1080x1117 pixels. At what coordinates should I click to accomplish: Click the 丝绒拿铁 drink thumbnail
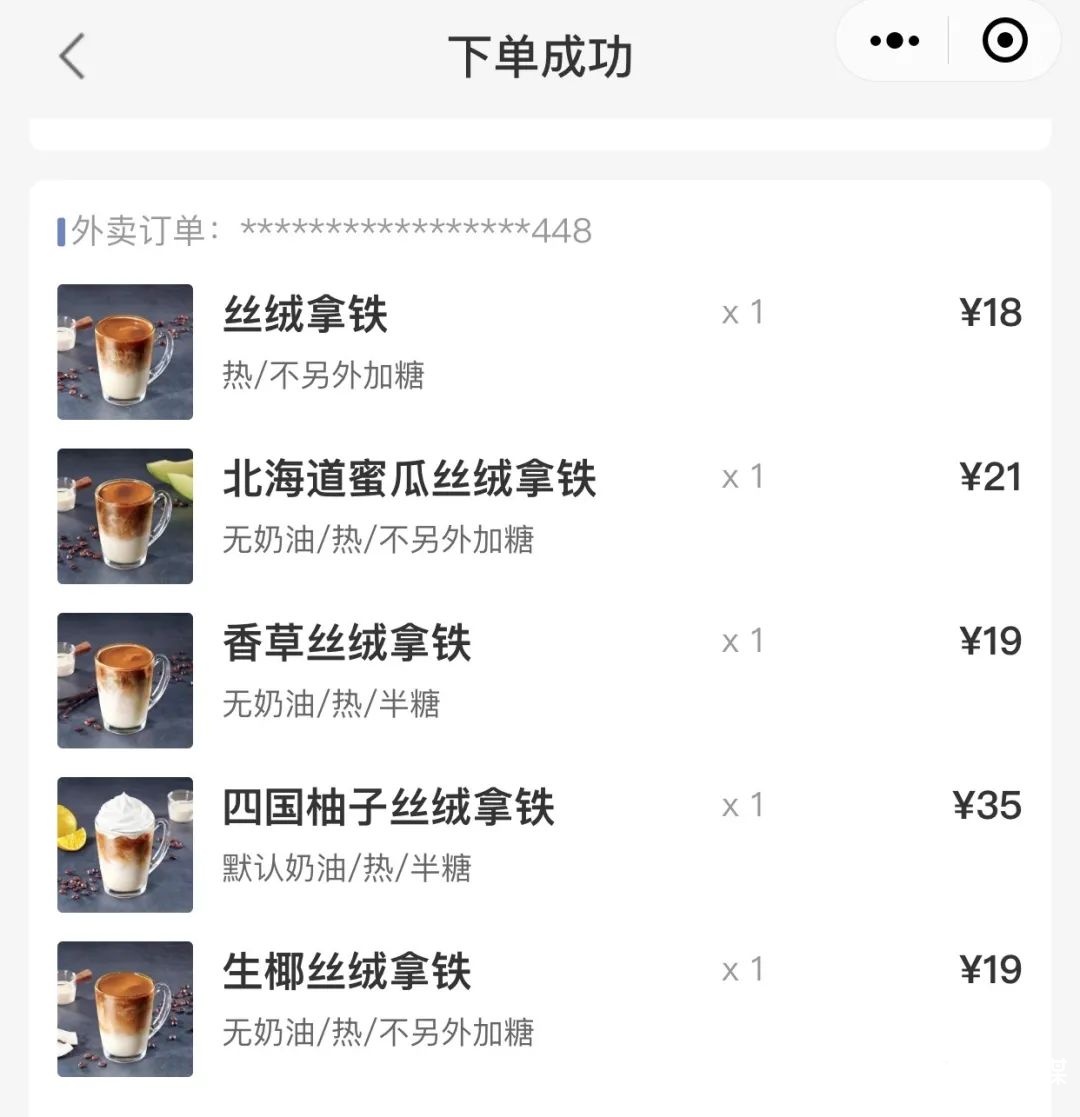click(x=124, y=350)
